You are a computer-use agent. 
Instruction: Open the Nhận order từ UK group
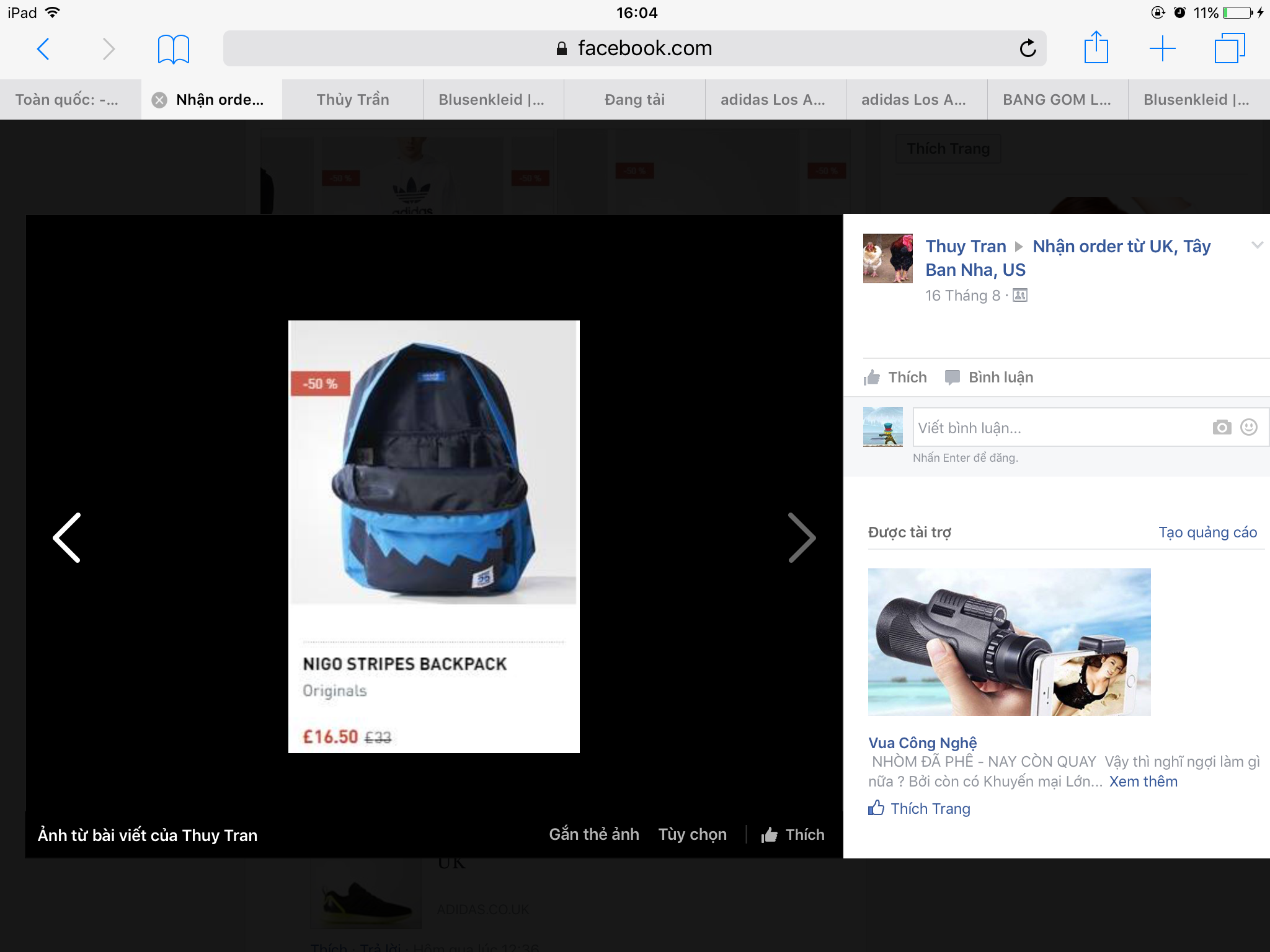[1121, 247]
